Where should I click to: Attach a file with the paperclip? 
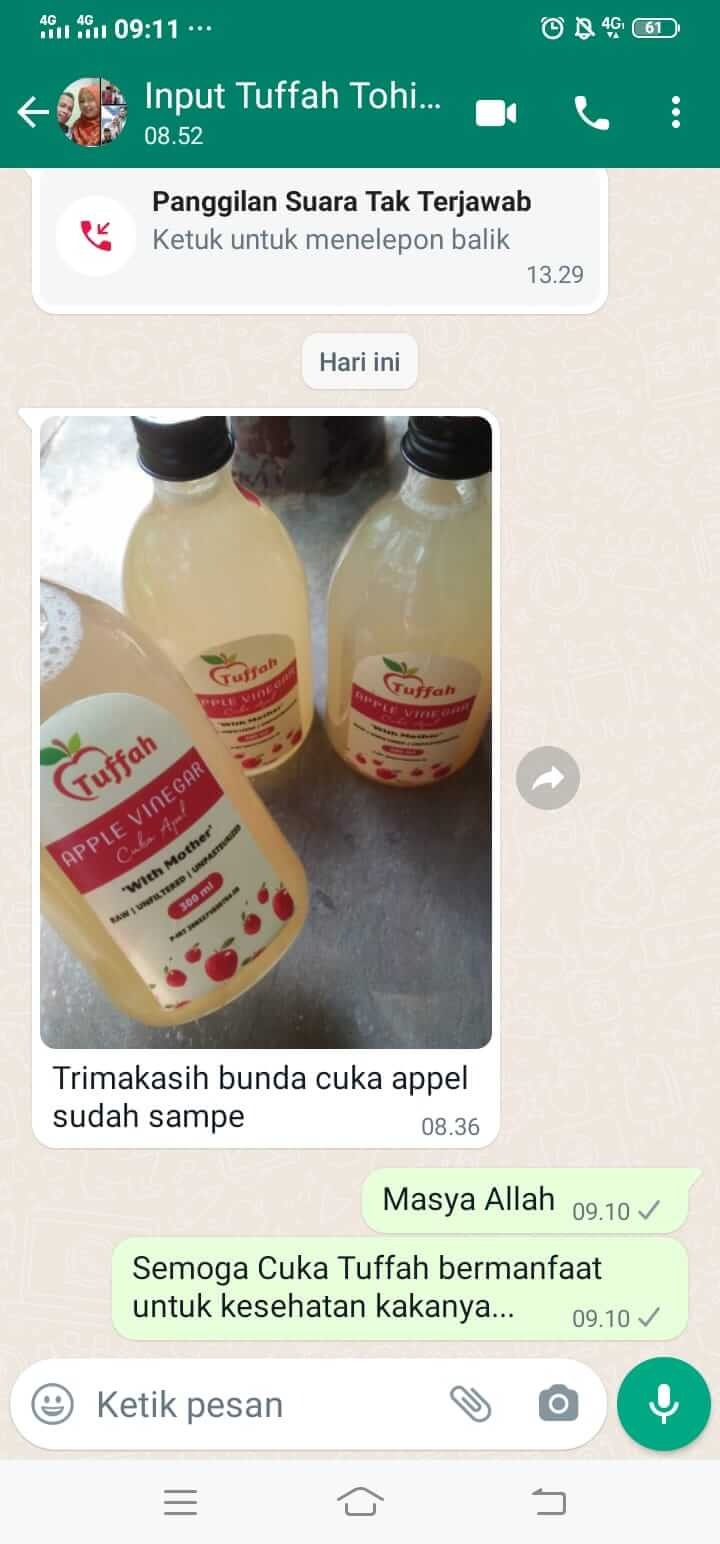click(x=470, y=1404)
